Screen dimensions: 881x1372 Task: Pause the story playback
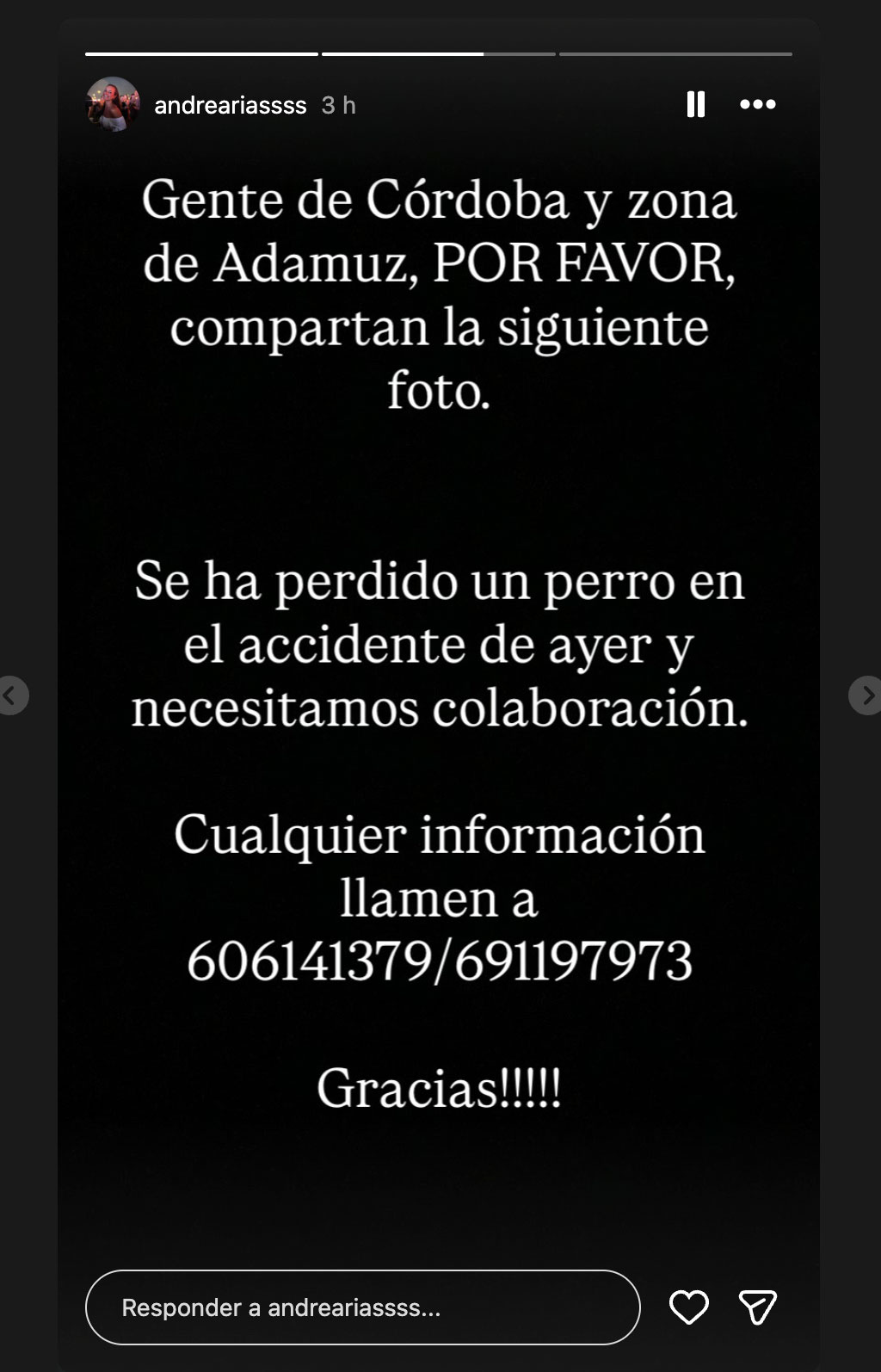tap(696, 104)
